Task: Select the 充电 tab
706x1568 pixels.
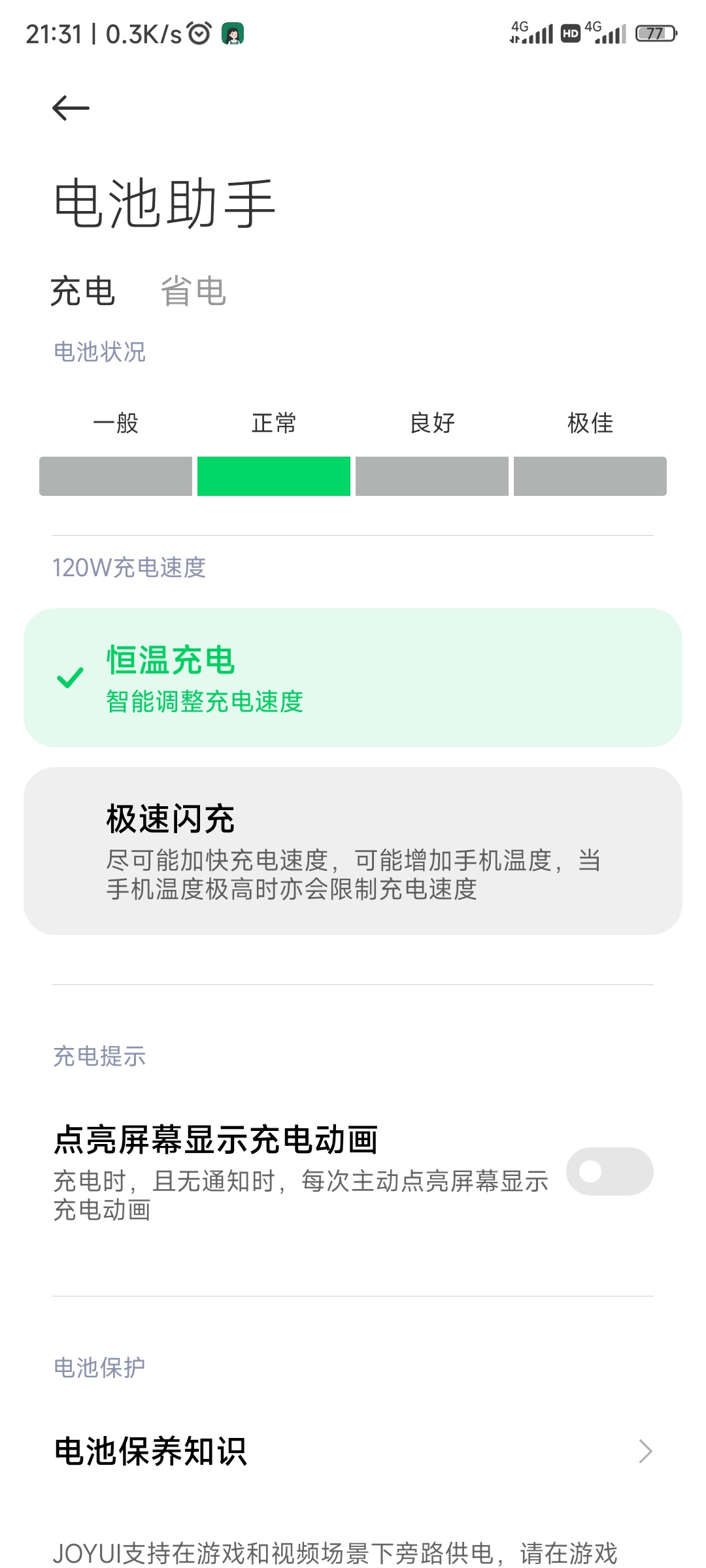Action: (x=83, y=291)
